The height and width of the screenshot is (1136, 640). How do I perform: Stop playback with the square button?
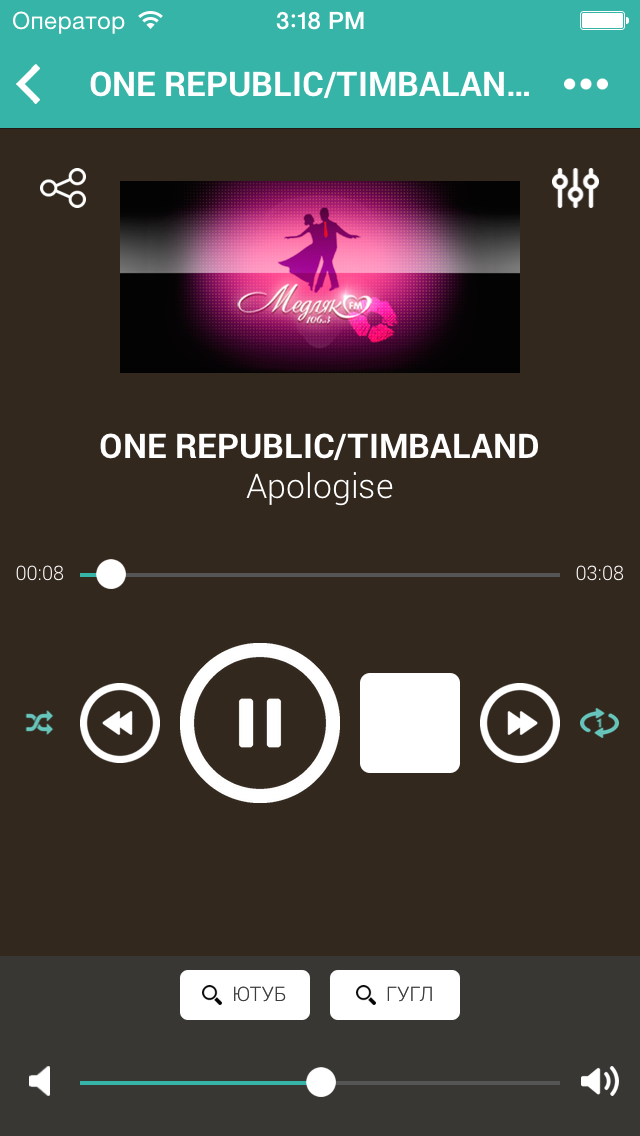tap(410, 723)
